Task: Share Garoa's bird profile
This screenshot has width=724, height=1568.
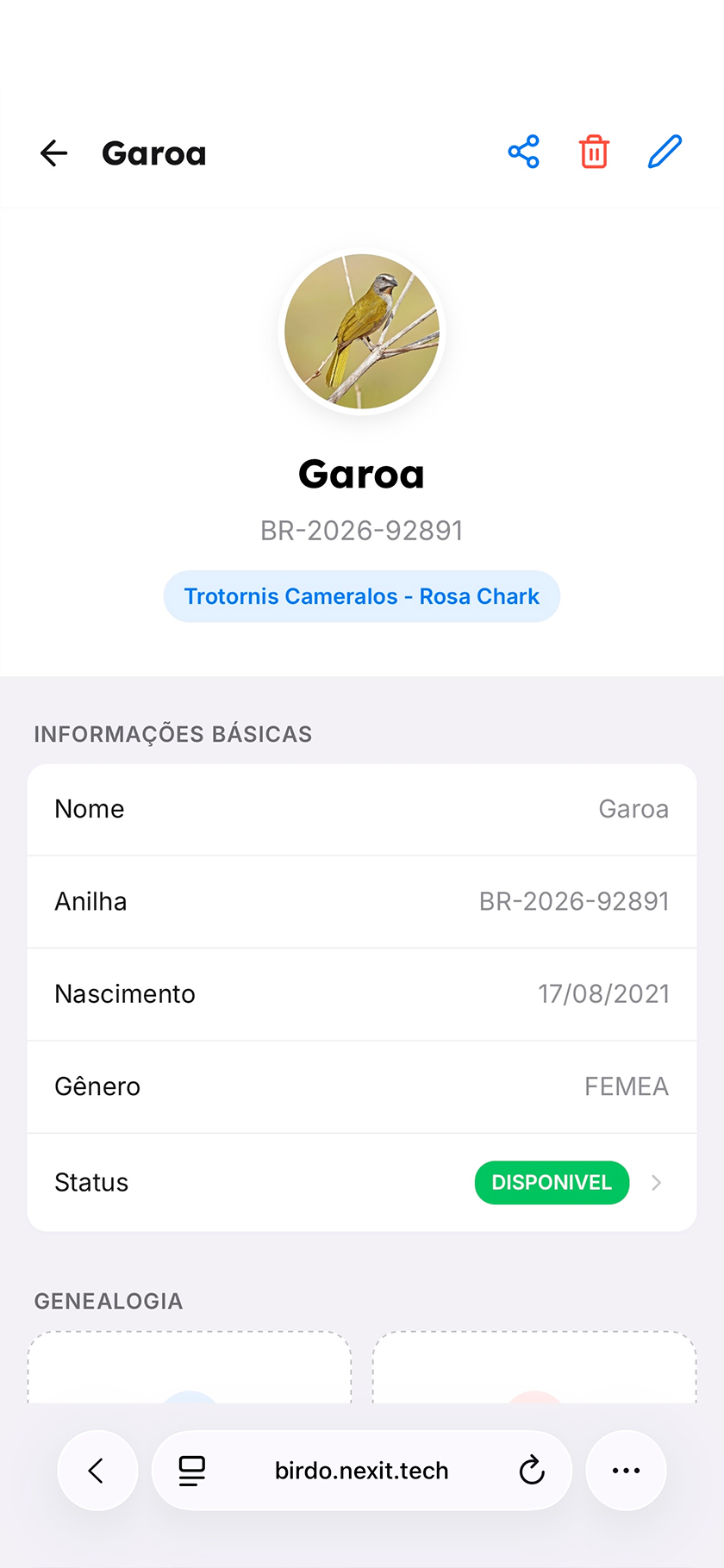Action: [523, 152]
